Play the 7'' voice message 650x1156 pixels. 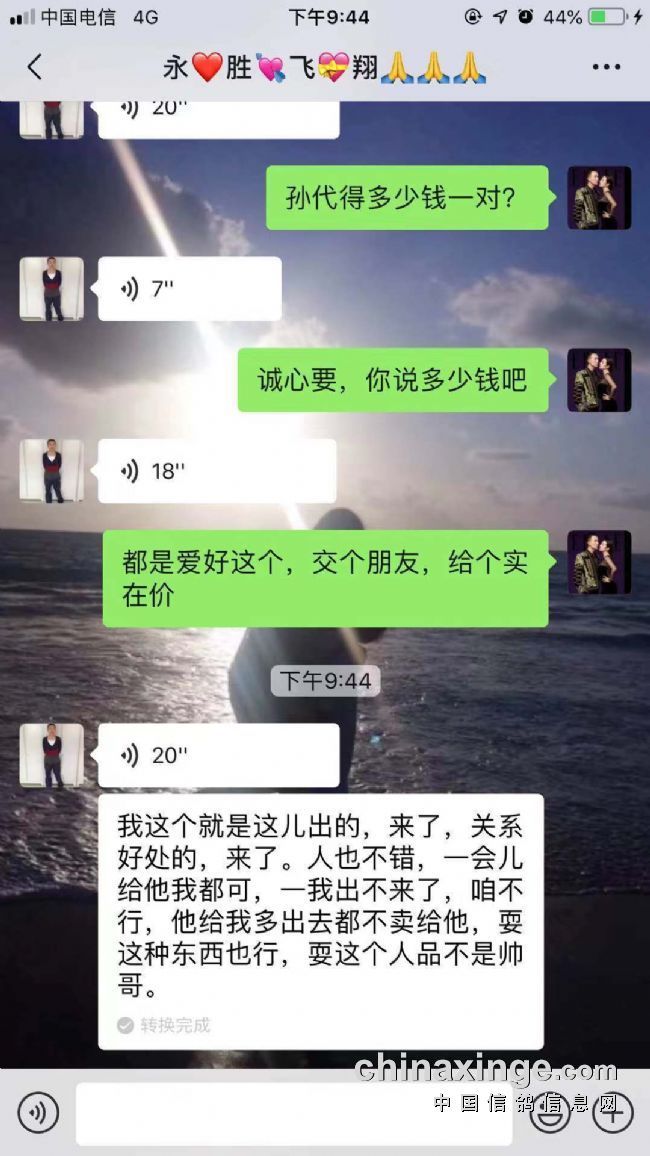[x=189, y=289]
